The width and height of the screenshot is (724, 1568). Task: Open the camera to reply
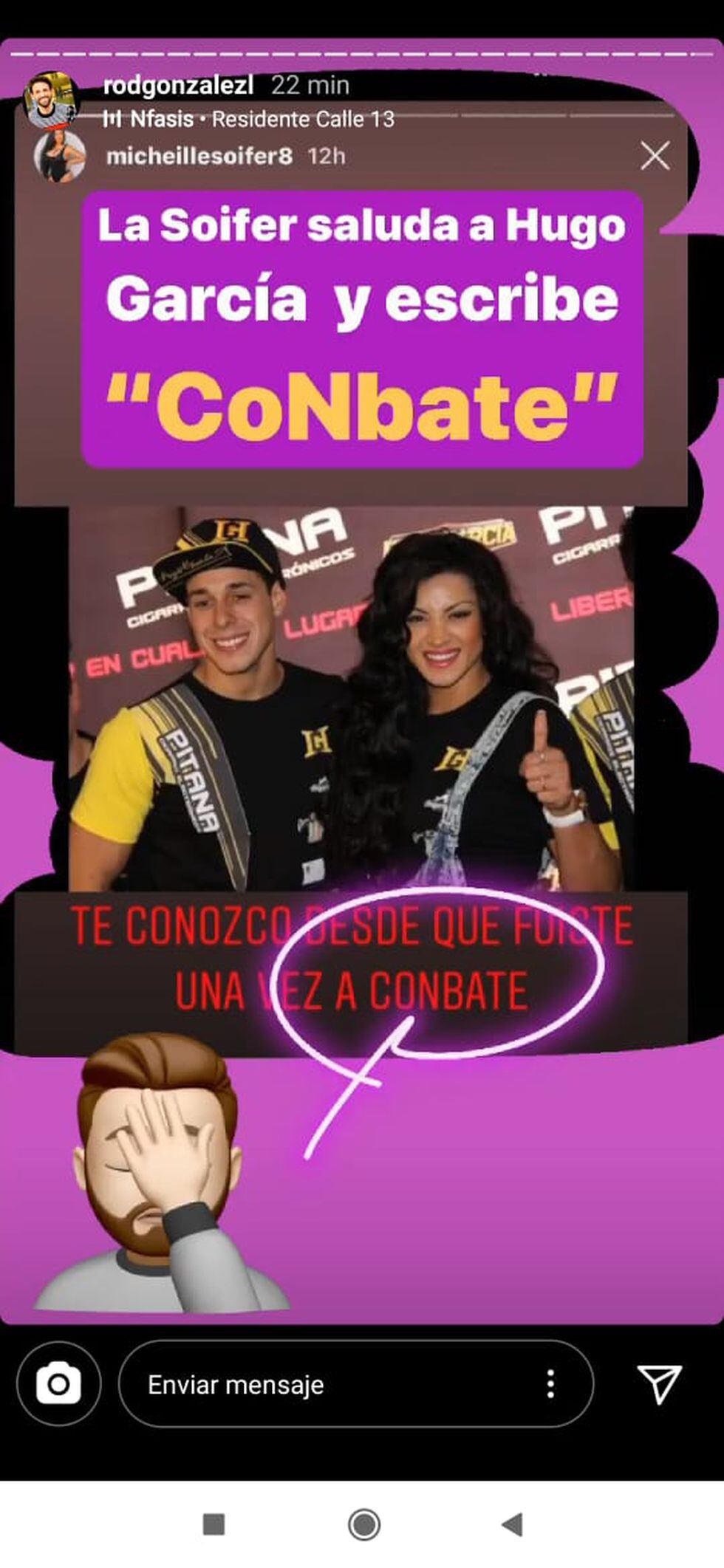[58, 1383]
